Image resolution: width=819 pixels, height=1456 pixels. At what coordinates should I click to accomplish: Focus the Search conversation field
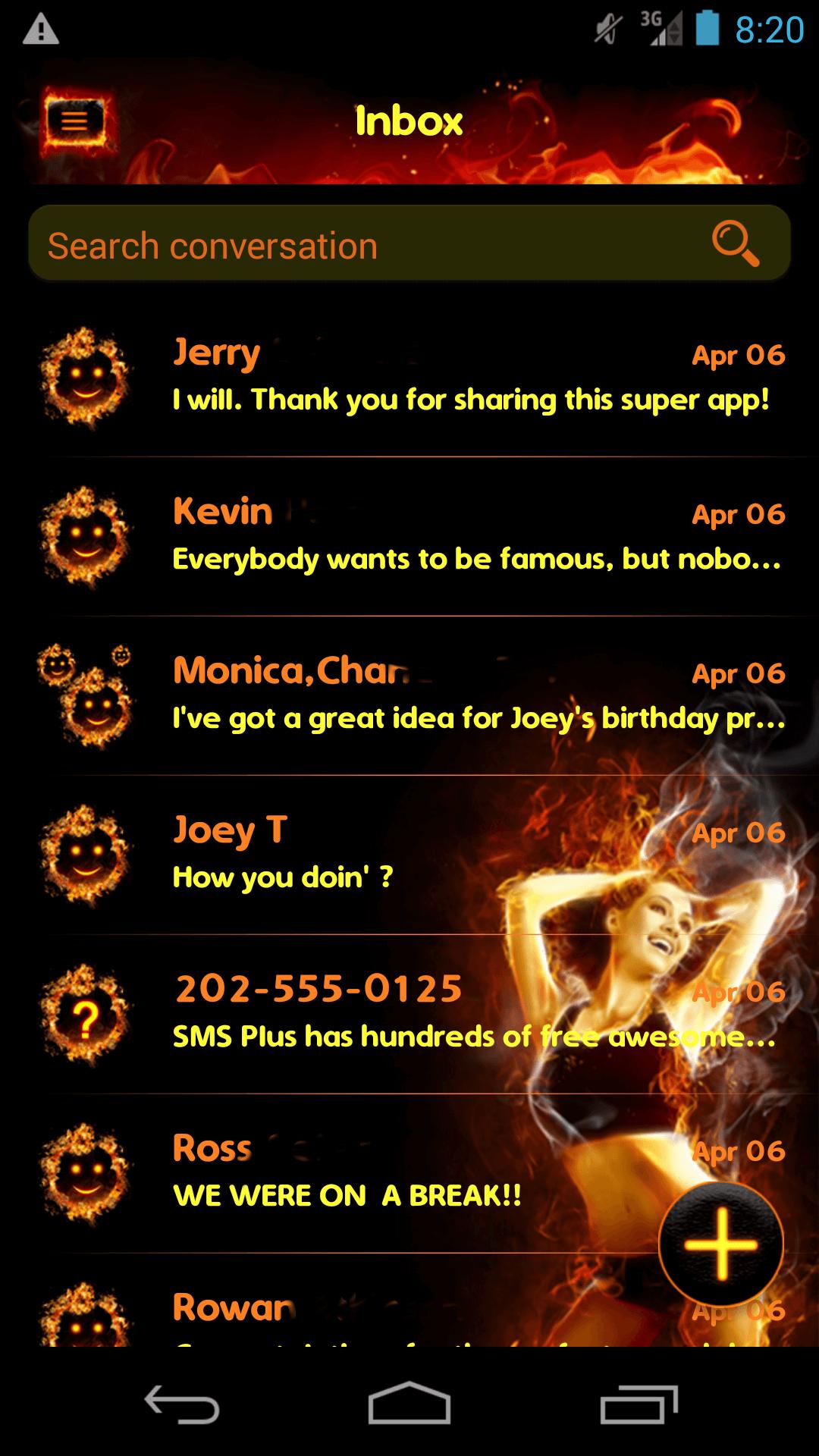pos(364,246)
